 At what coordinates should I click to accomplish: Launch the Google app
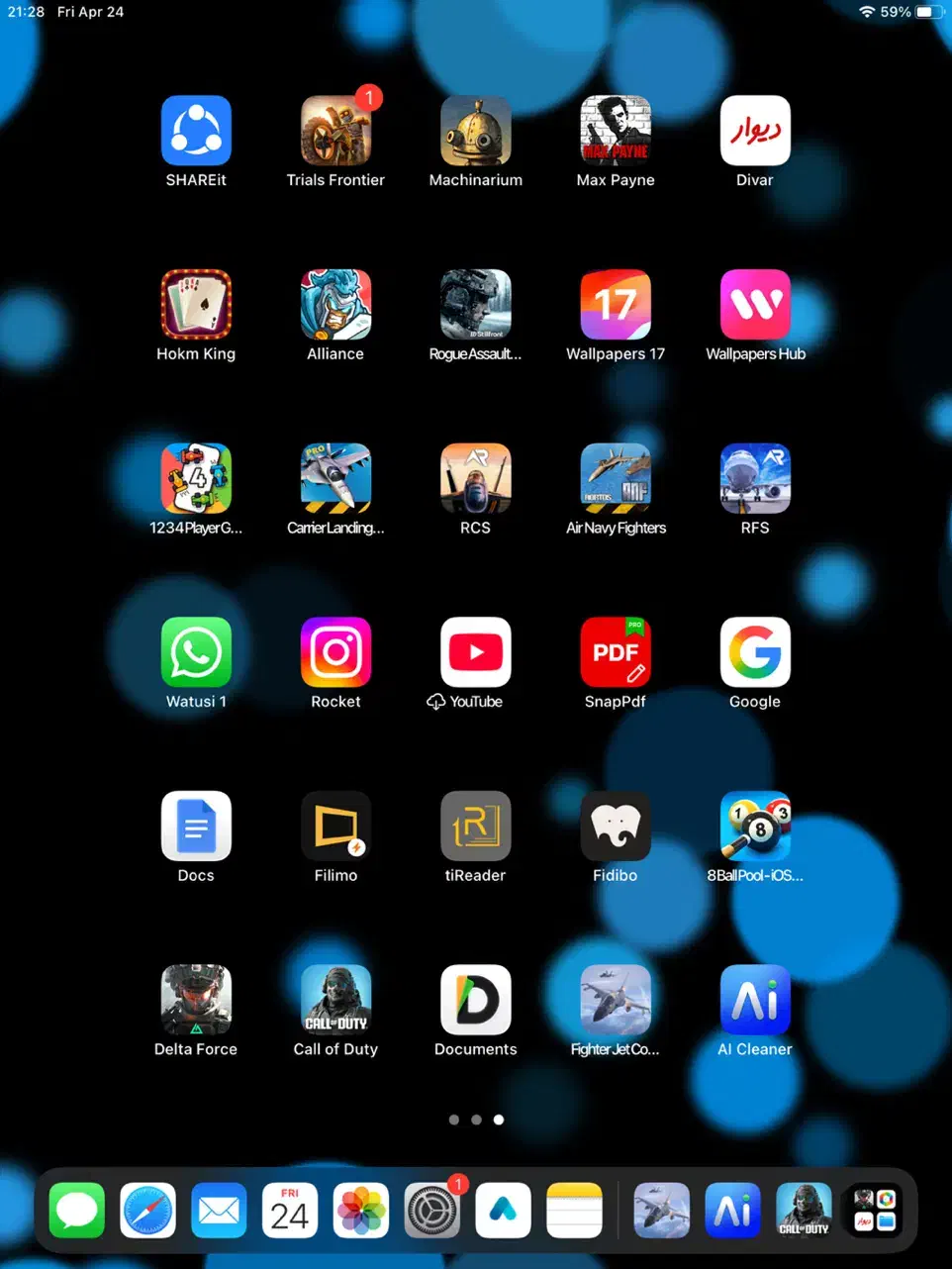(x=754, y=651)
